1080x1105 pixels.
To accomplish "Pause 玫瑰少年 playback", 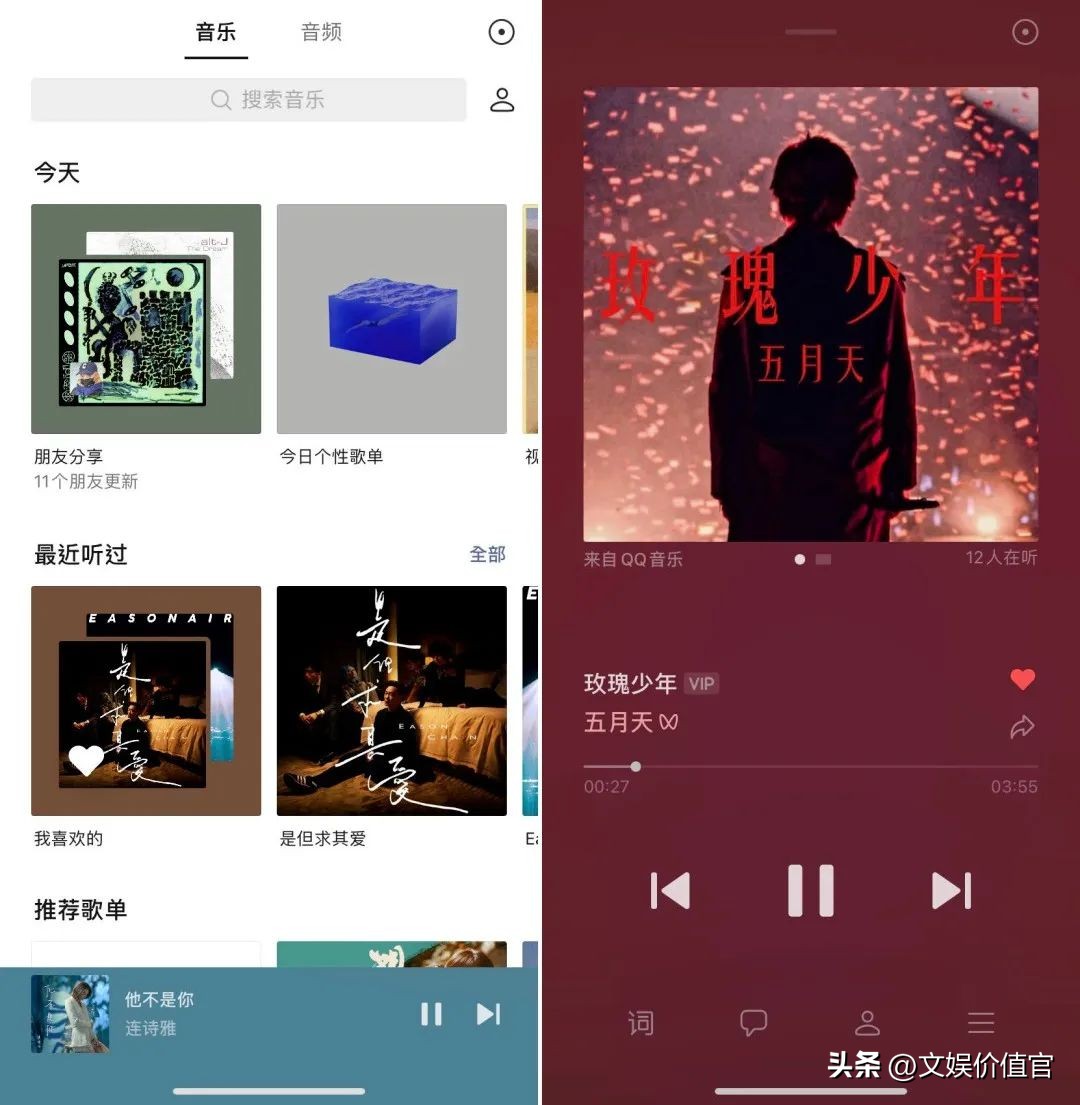I will coord(810,890).
